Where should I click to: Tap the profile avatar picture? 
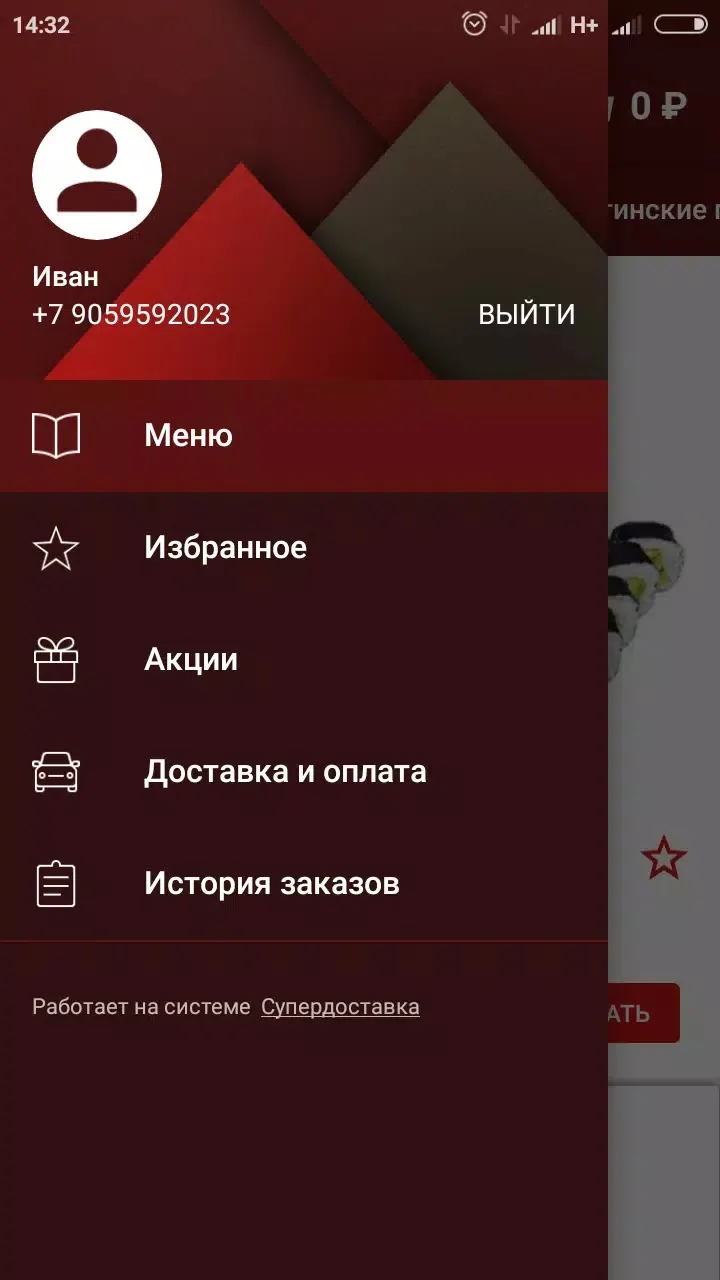(97, 175)
